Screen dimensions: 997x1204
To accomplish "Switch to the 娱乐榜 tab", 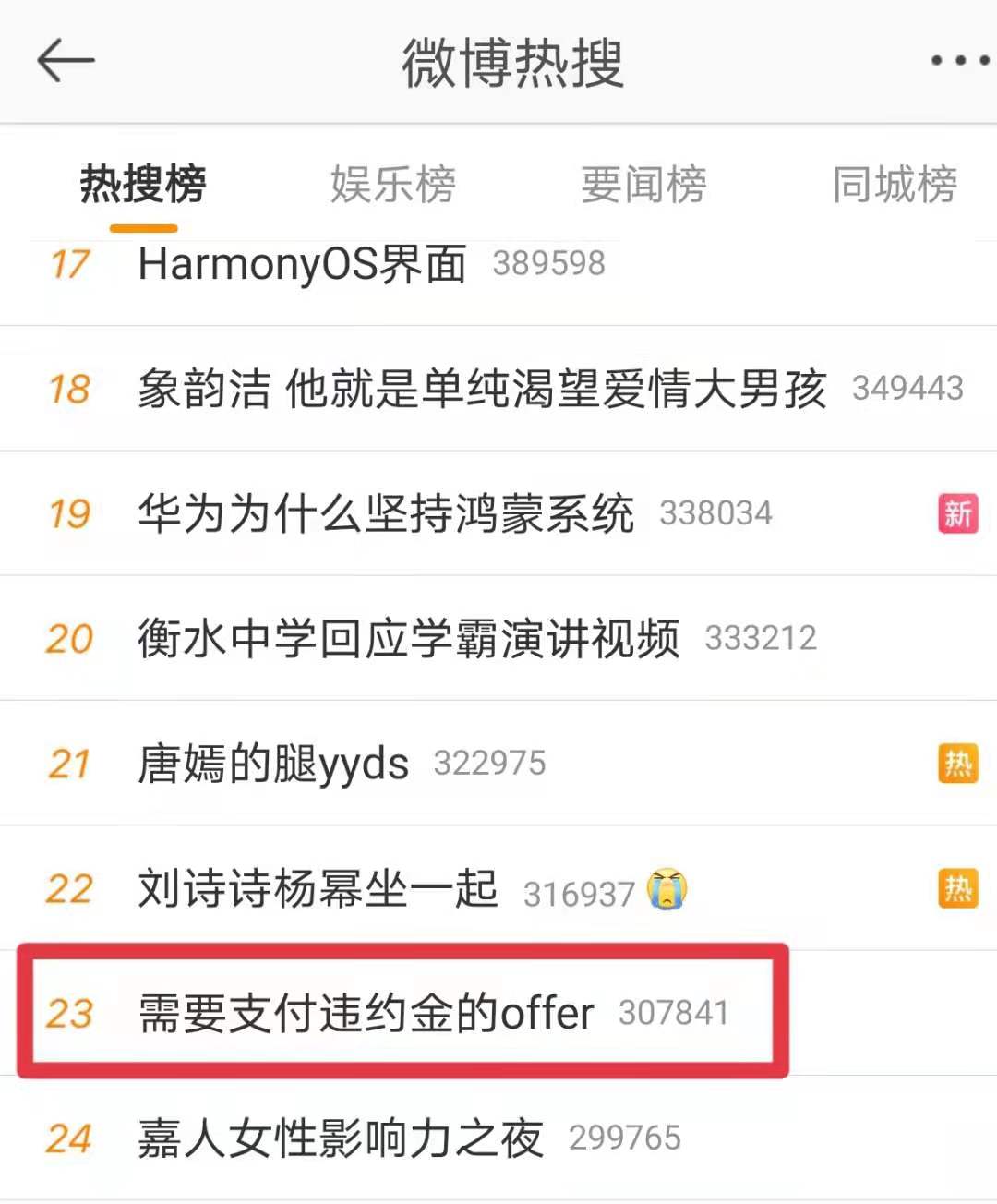I will point(393,184).
